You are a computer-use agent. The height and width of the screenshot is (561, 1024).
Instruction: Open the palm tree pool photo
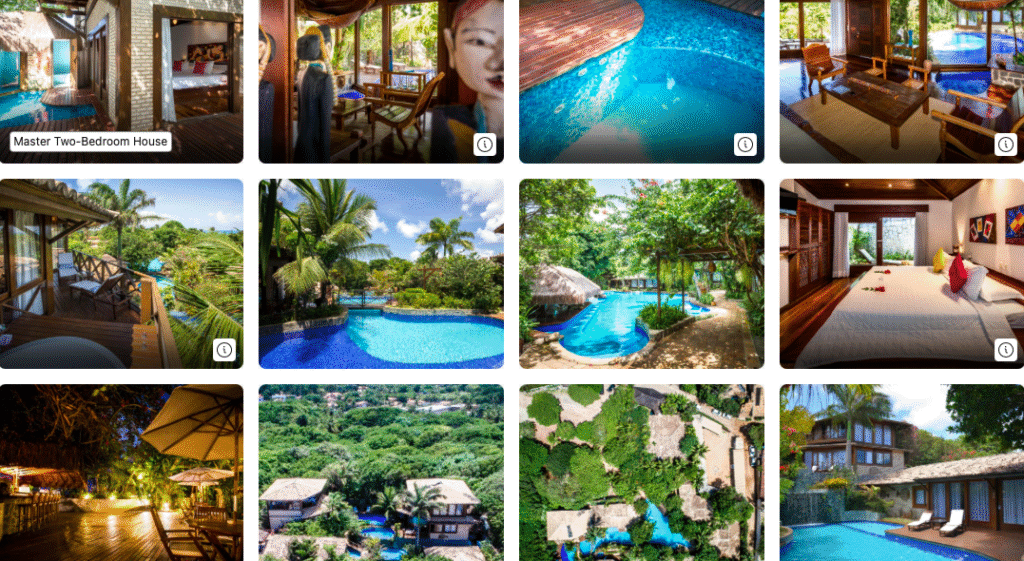[x=381, y=273]
